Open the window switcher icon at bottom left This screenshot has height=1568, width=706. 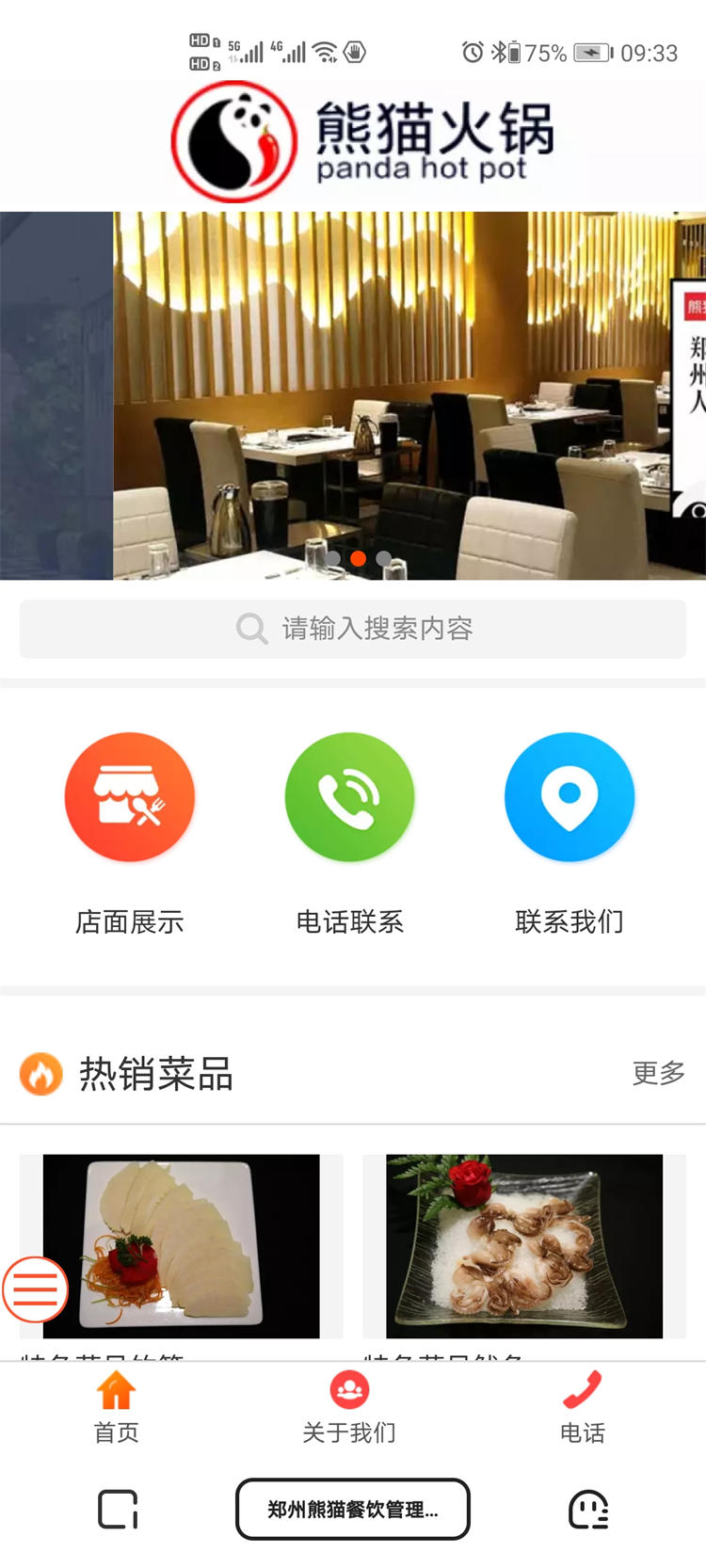pos(119,1510)
